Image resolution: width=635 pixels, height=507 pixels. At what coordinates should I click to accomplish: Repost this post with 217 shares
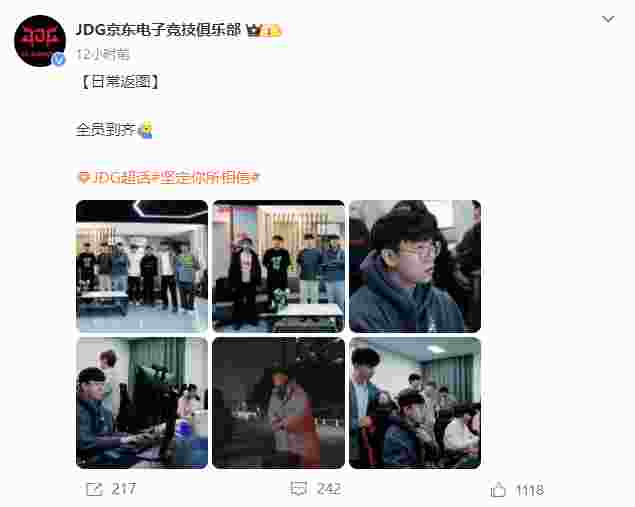[x=111, y=489]
